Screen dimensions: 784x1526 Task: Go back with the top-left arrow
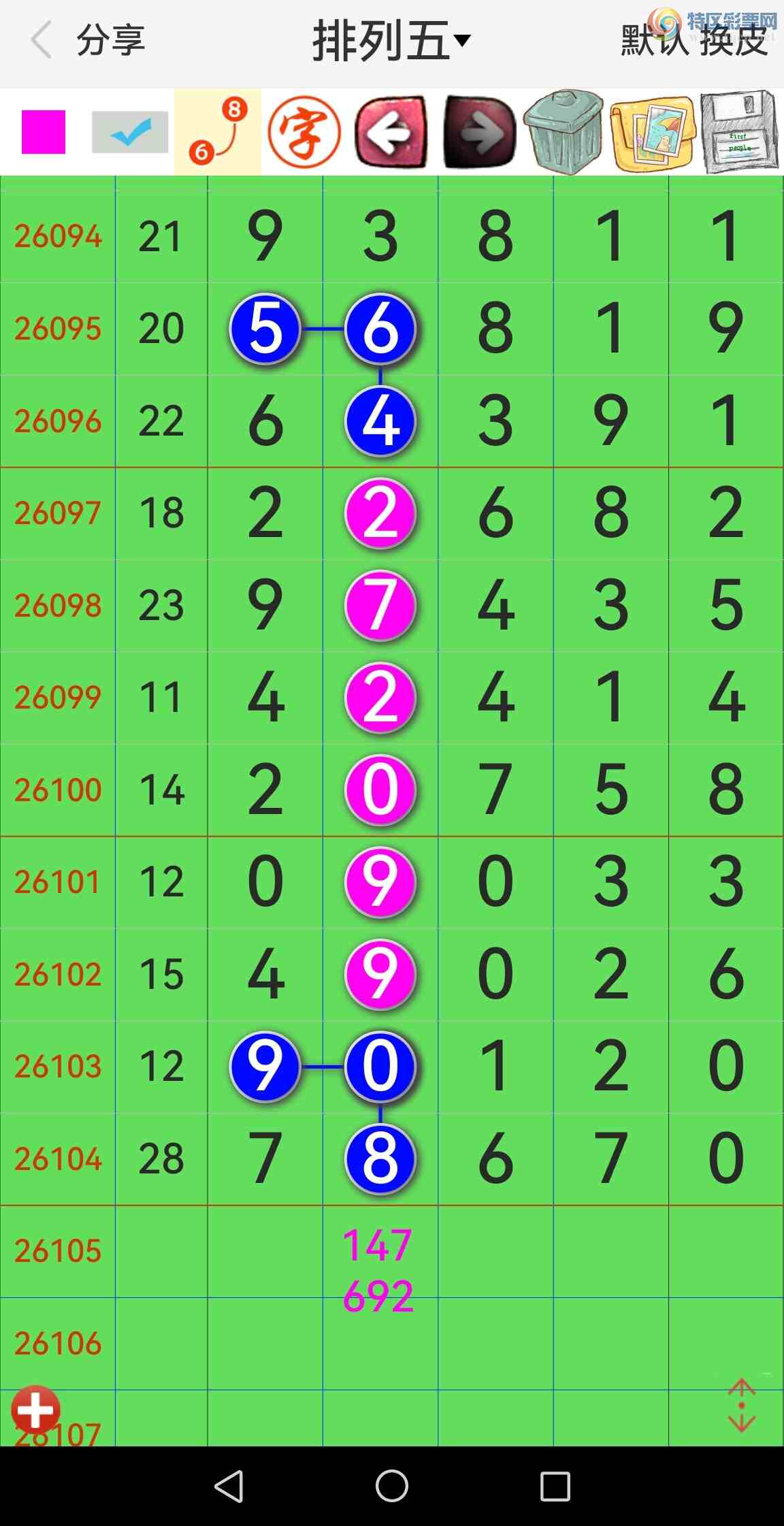click(42, 40)
